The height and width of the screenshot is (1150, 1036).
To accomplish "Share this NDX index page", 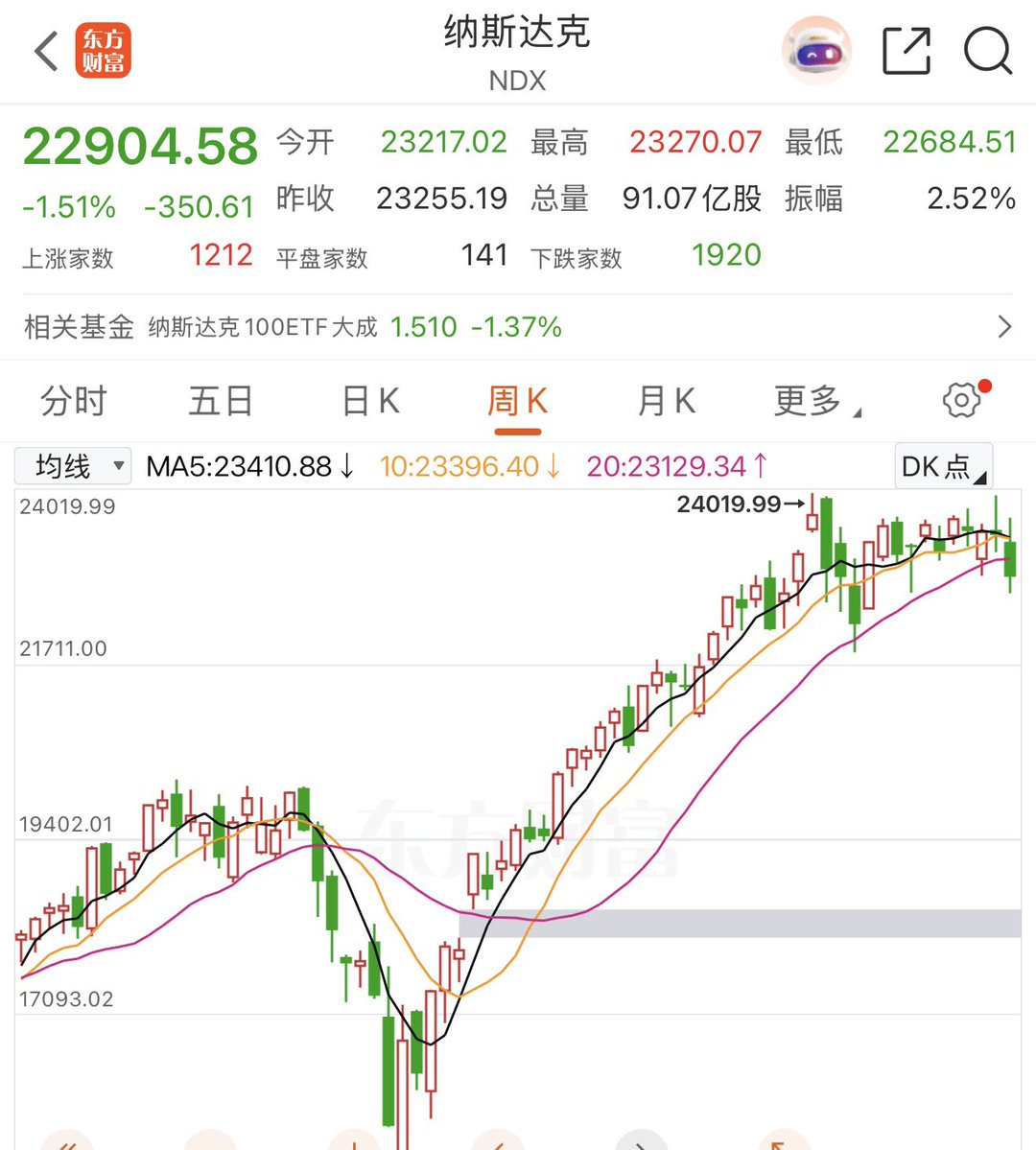I will point(906,51).
